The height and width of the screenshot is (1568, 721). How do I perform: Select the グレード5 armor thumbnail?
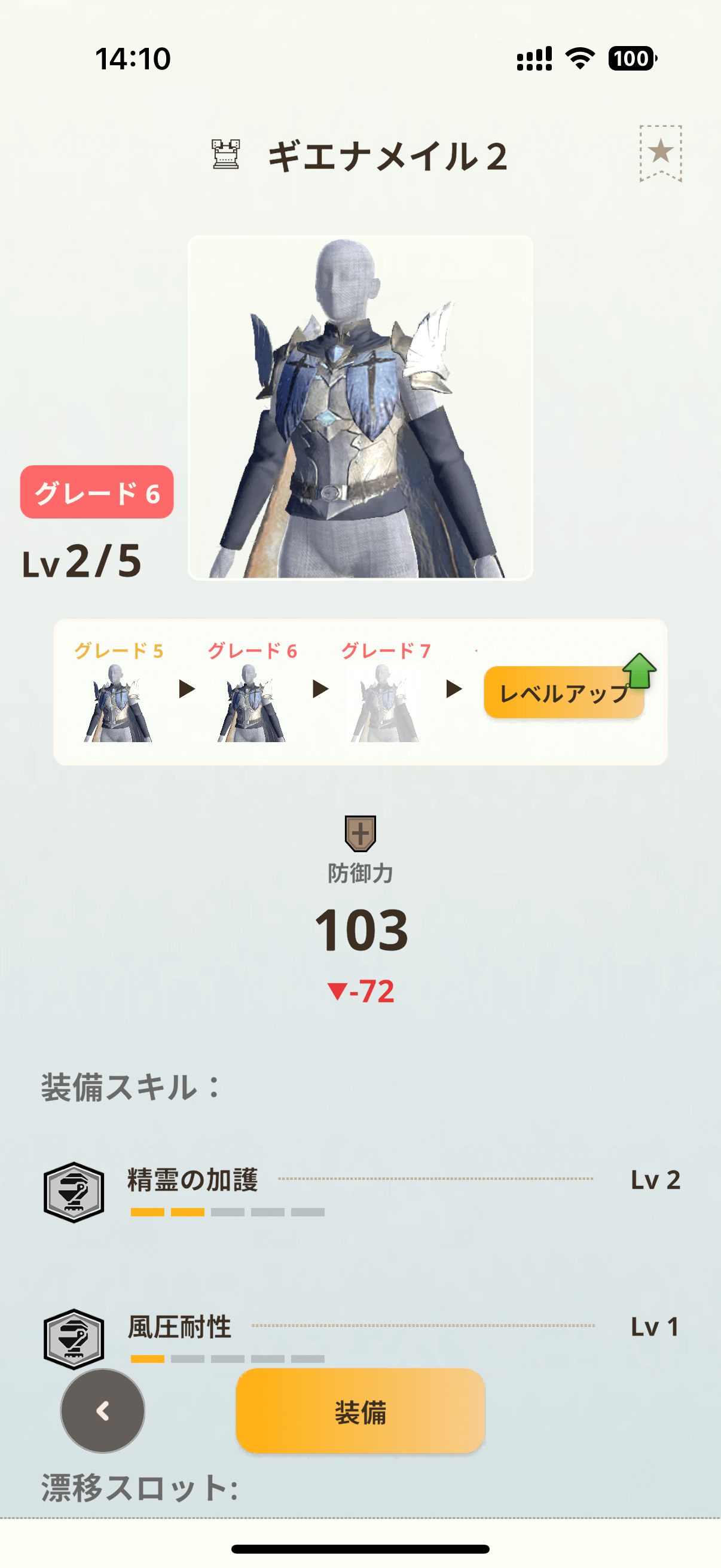coord(118,702)
